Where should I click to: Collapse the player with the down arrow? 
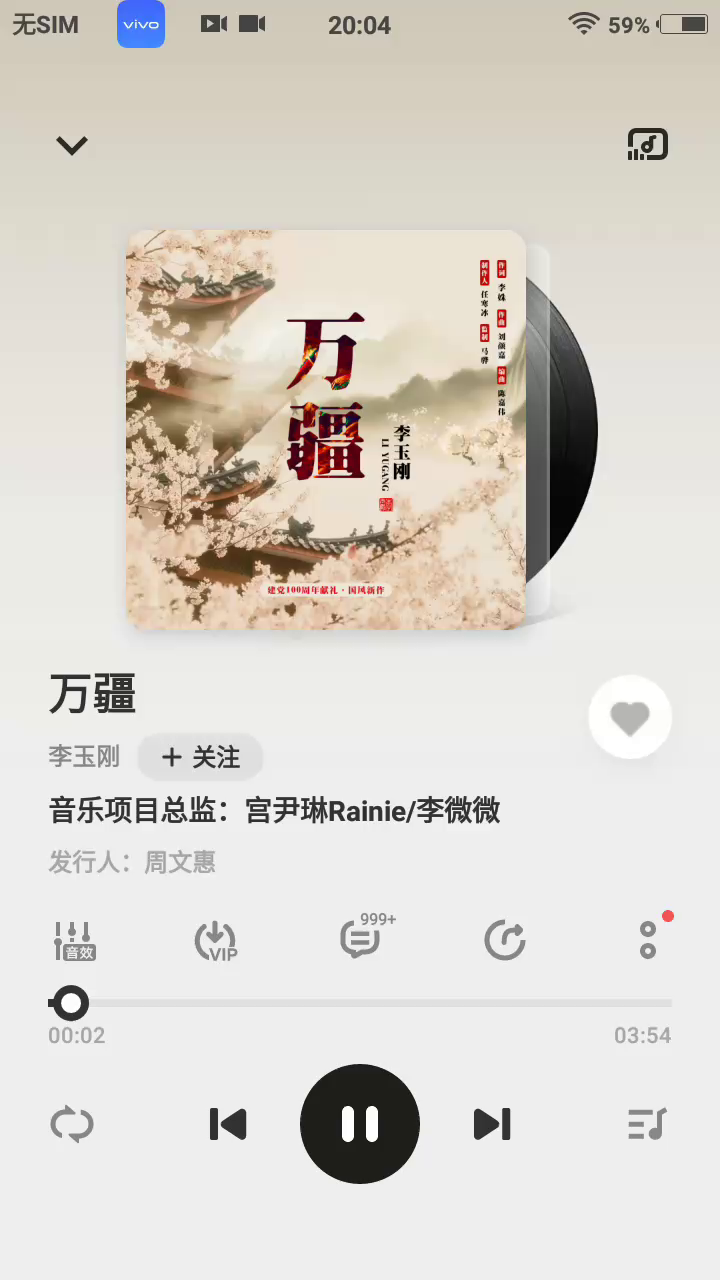pyautogui.click(x=71, y=146)
